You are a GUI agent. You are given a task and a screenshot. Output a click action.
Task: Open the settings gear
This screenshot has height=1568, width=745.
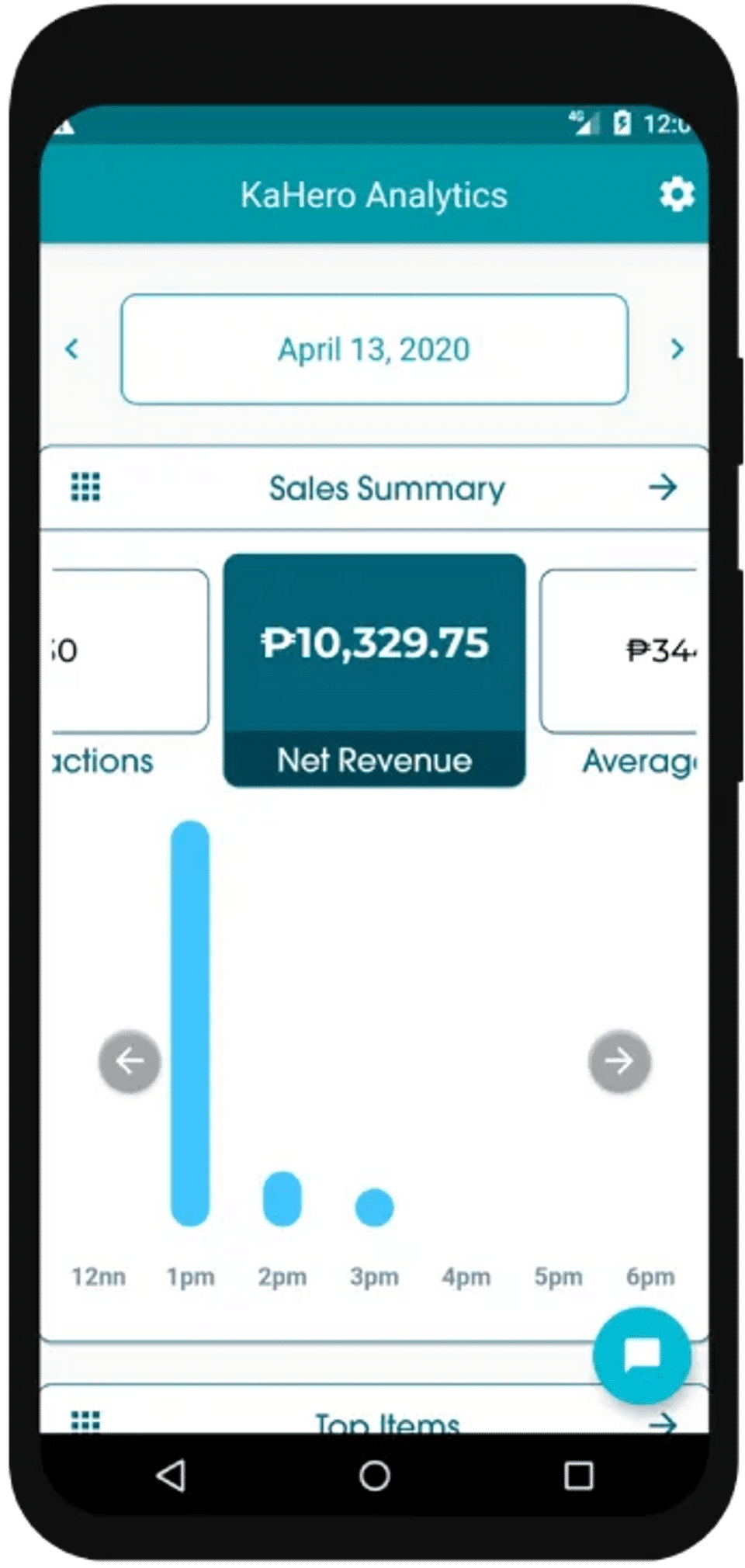click(676, 194)
